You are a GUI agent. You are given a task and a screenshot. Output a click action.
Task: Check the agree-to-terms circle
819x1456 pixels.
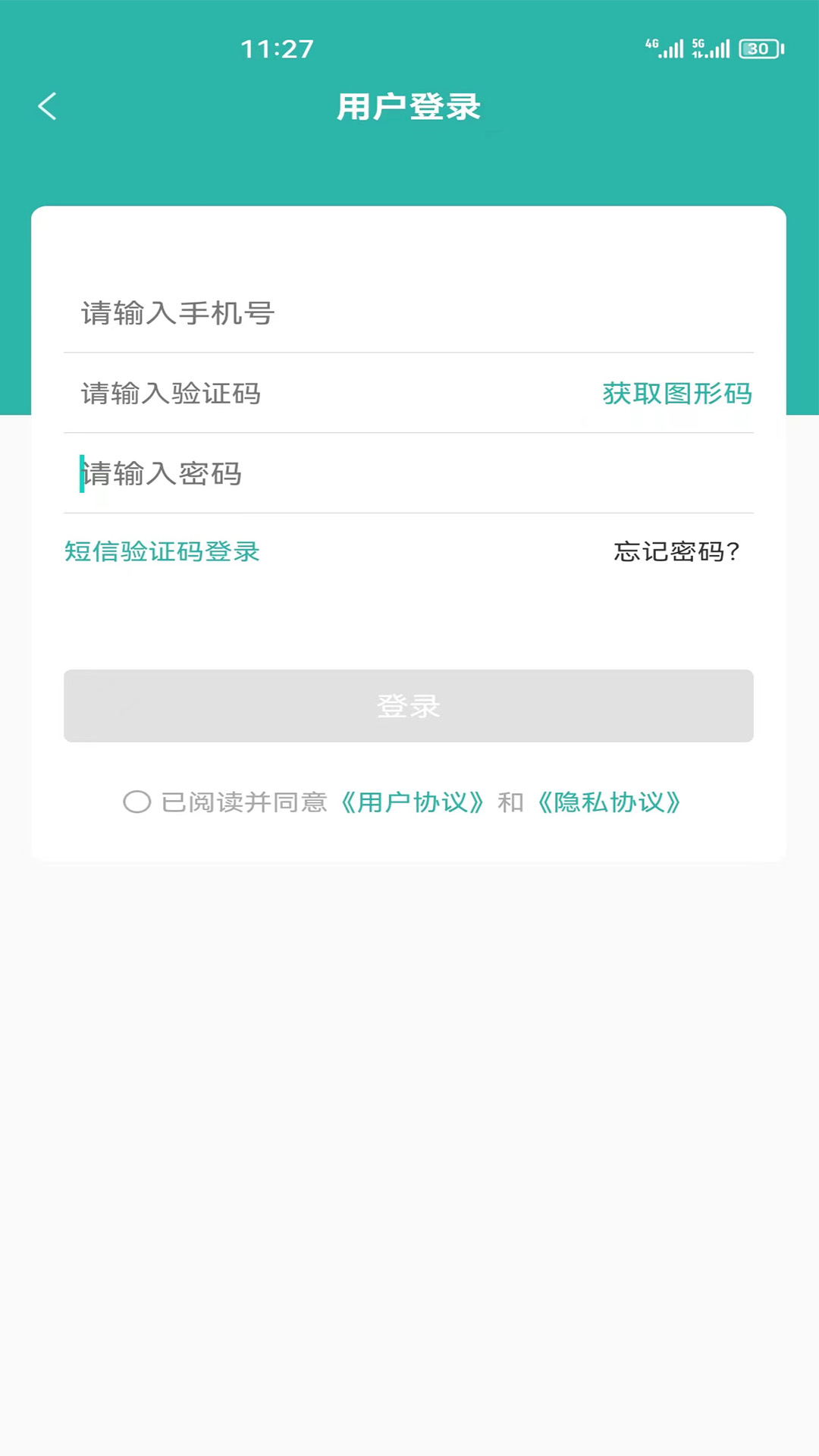tap(136, 802)
